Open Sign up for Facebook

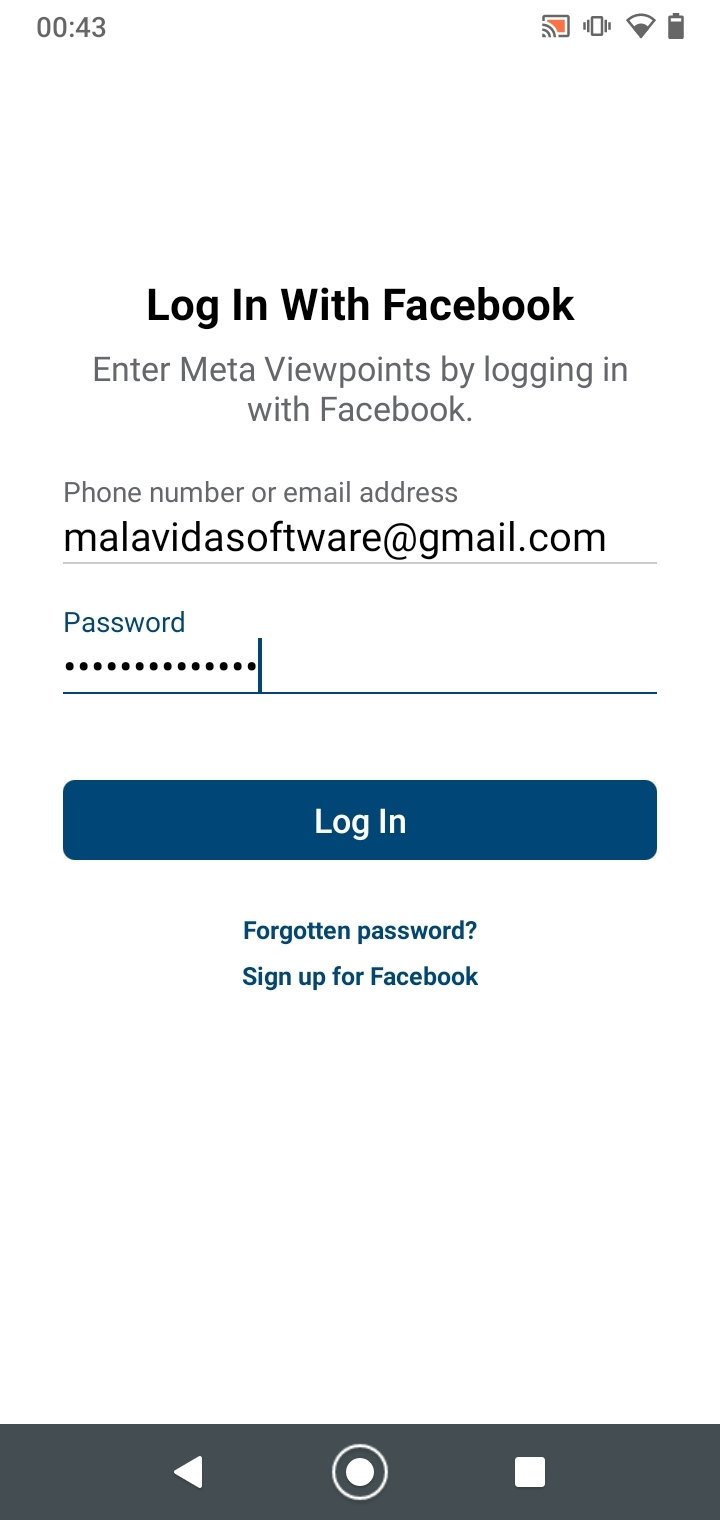coord(360,977)
